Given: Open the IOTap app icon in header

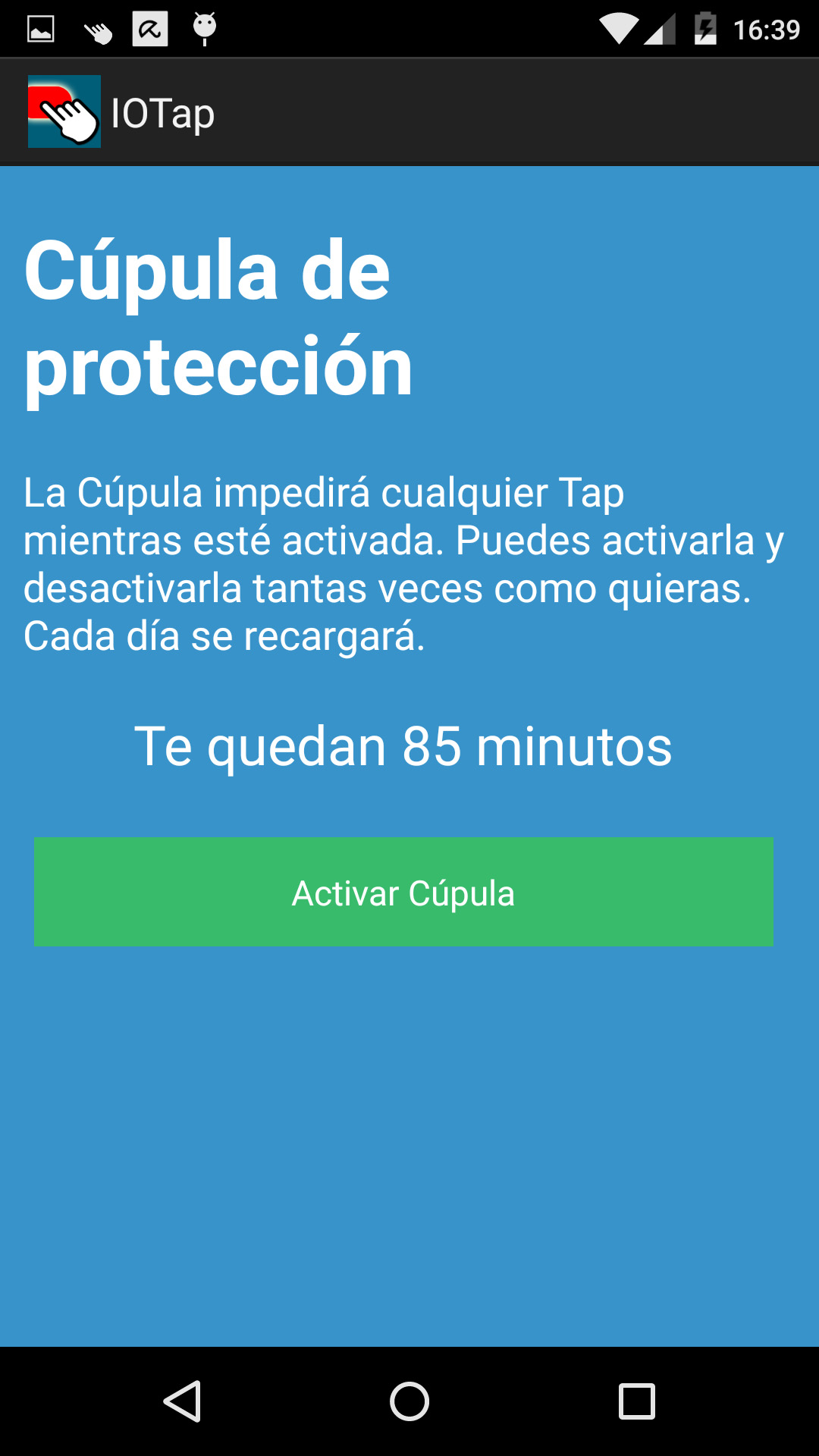Looking at the screenshot, I should click(x=64, y=111).
